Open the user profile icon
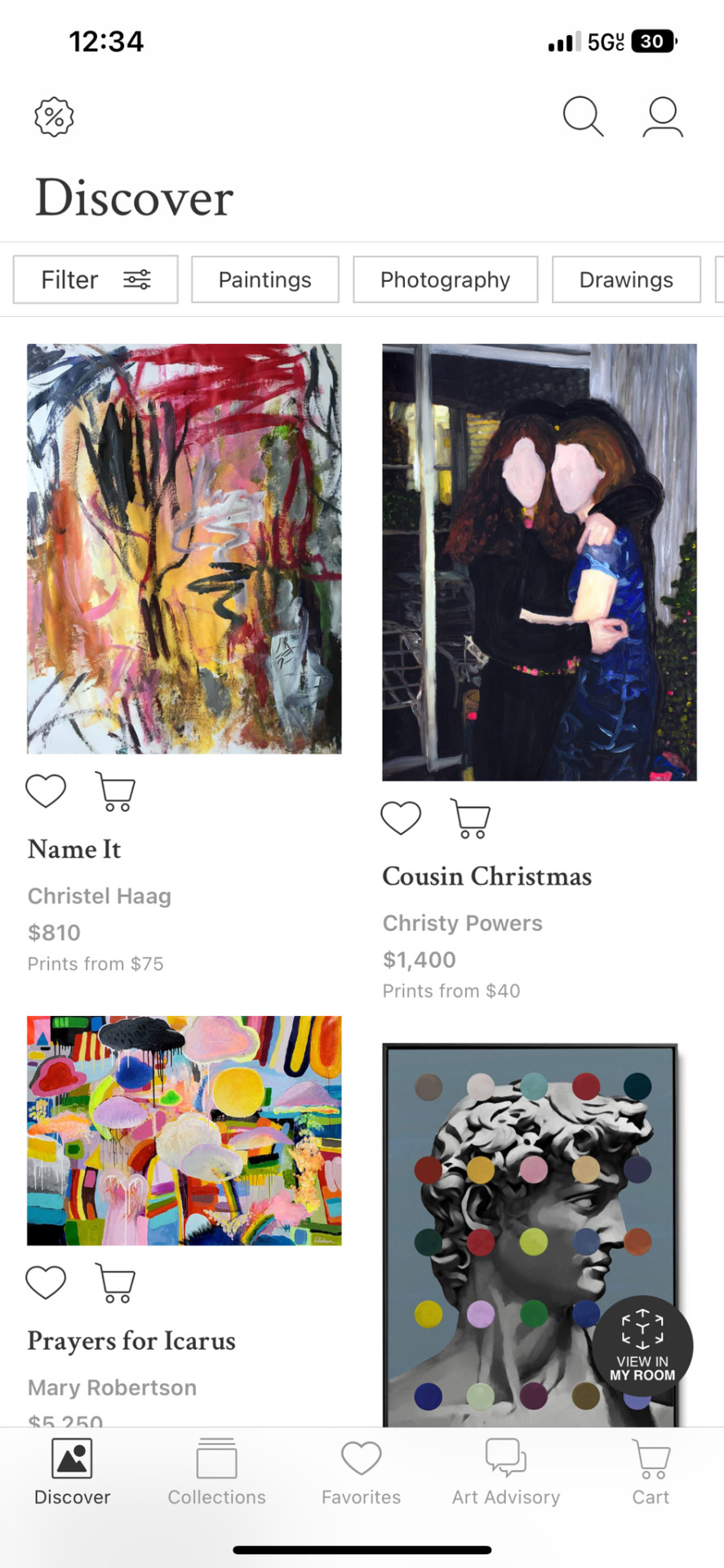Screen dimensions: 724x1568 click(x=662, y=117)
